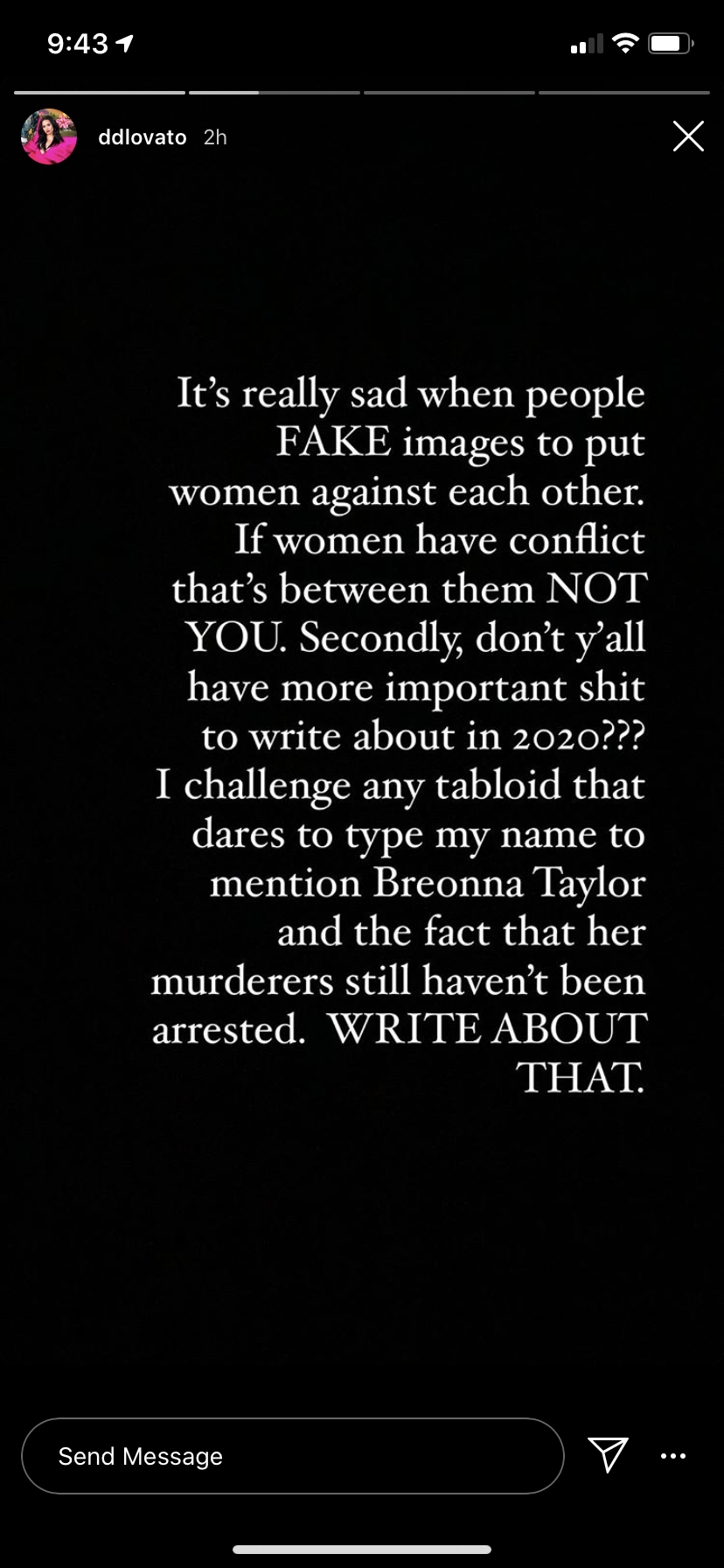Focus the Send Message field
This screenshot has height=1568, width=724.
click(292, 1456)
